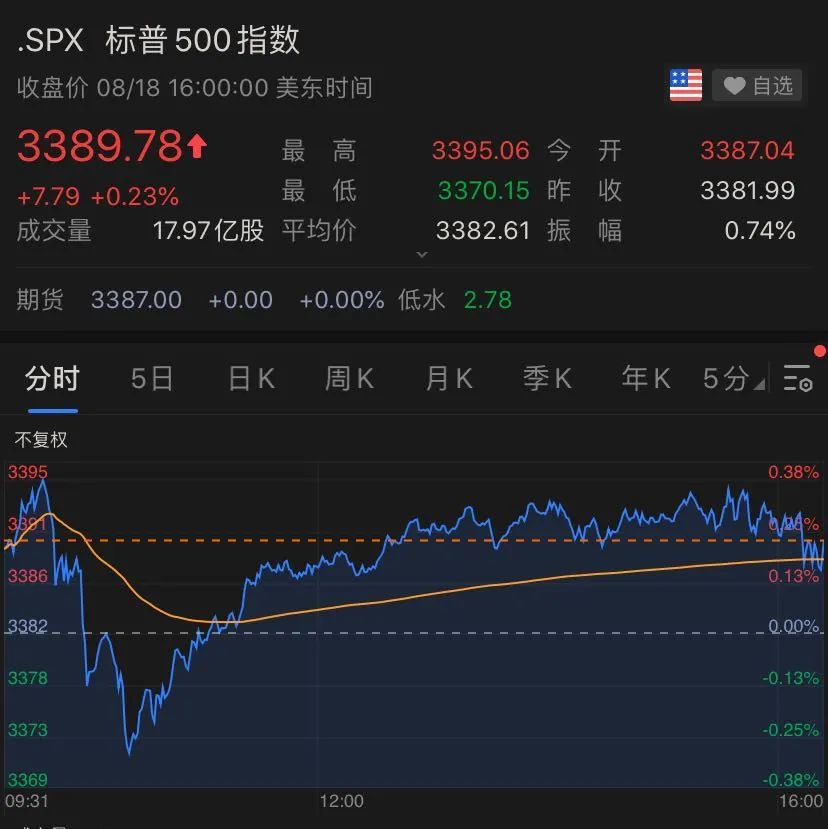Viewport: 828px width, 829px height.
Task: Expand the quote details chevron
Action: click(x=421, y=256)
